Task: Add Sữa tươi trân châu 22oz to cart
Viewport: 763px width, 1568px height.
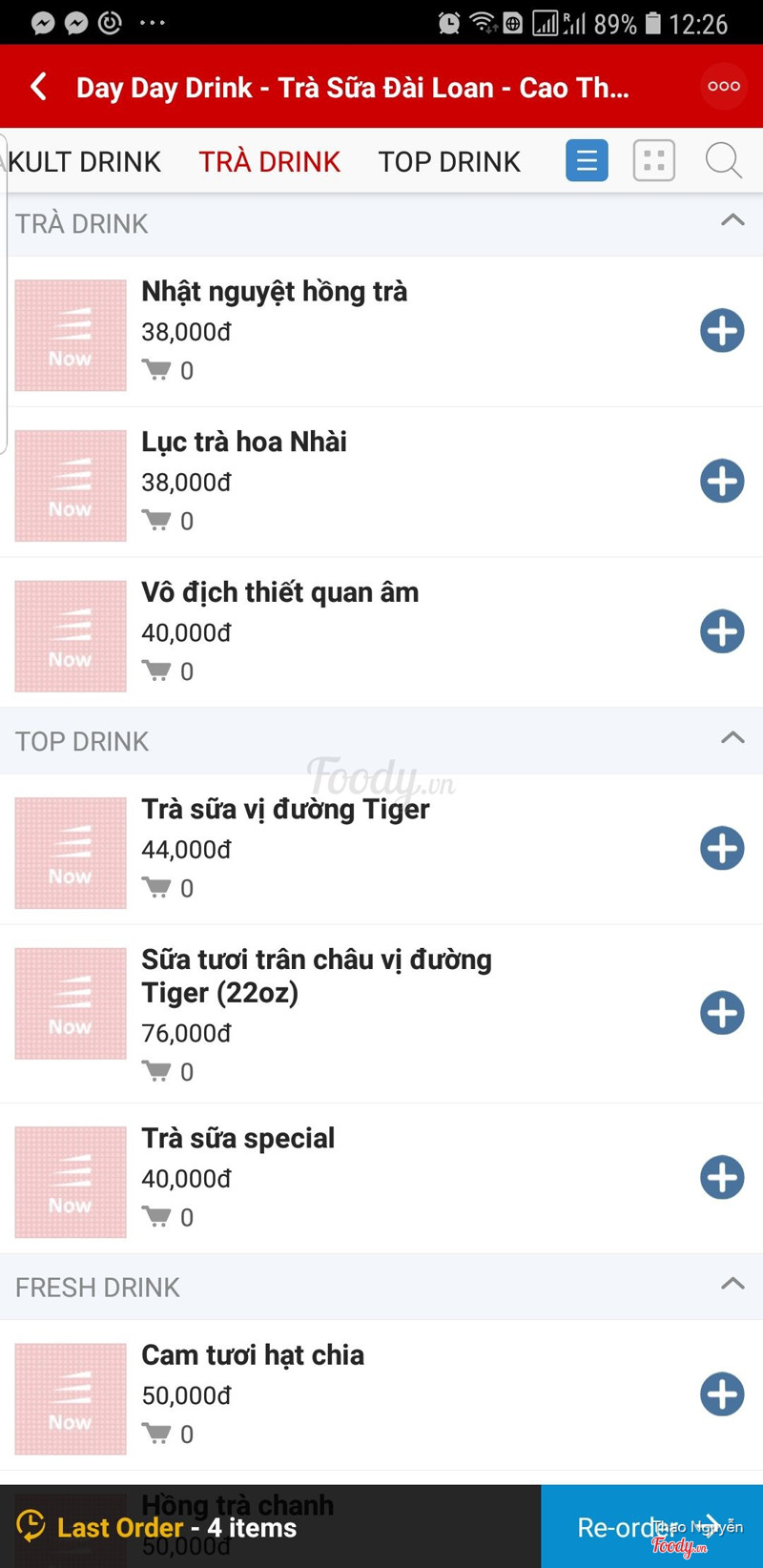Action: pyautogui.click(x=722, y=1013)
